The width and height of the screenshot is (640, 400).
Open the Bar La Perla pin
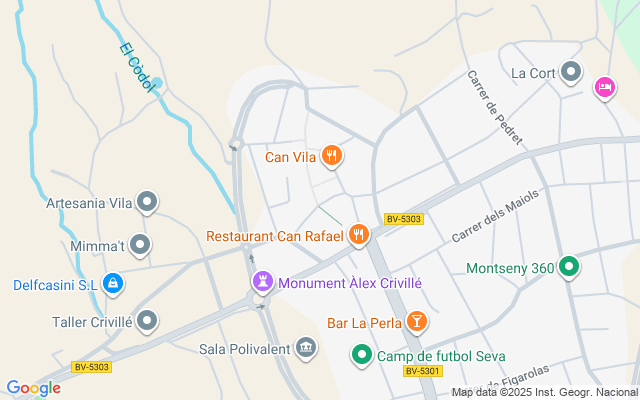417,322
